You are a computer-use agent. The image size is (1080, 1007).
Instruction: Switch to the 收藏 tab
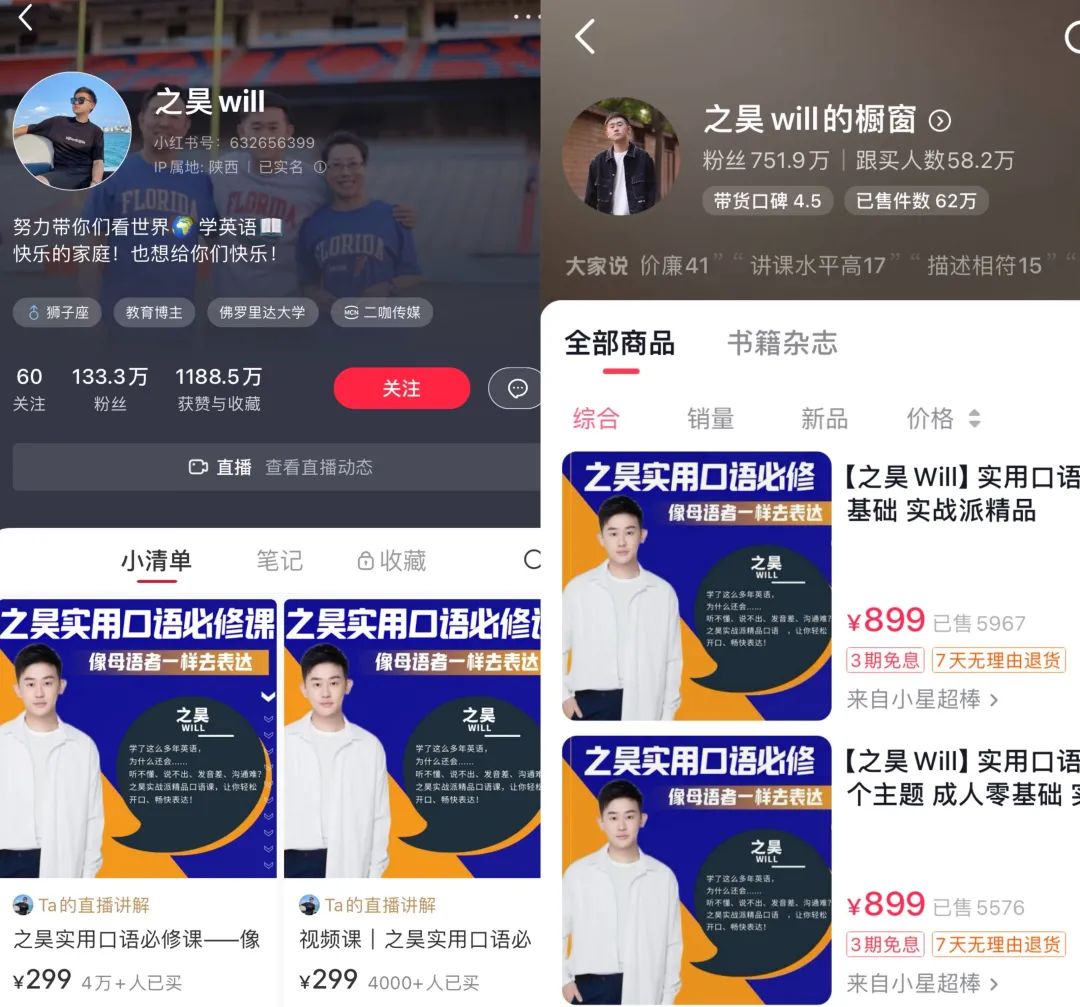coord(391,561)
